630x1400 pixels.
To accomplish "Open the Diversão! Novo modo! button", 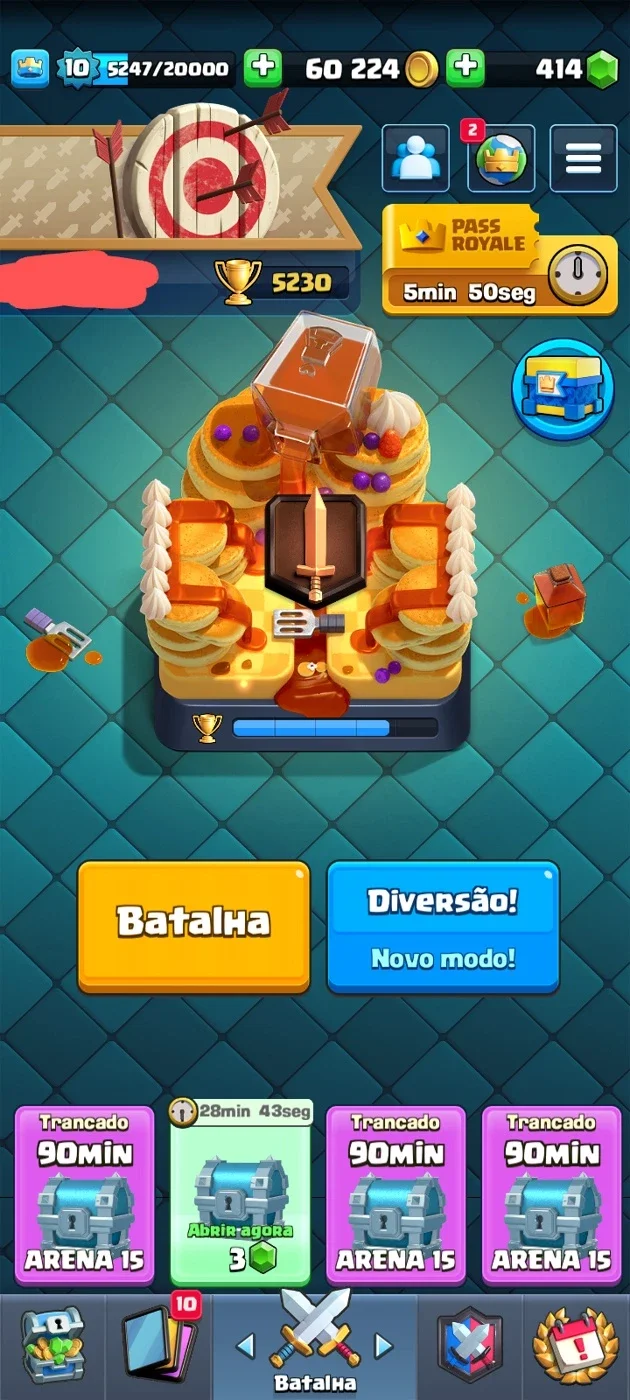I will point(443,926).
